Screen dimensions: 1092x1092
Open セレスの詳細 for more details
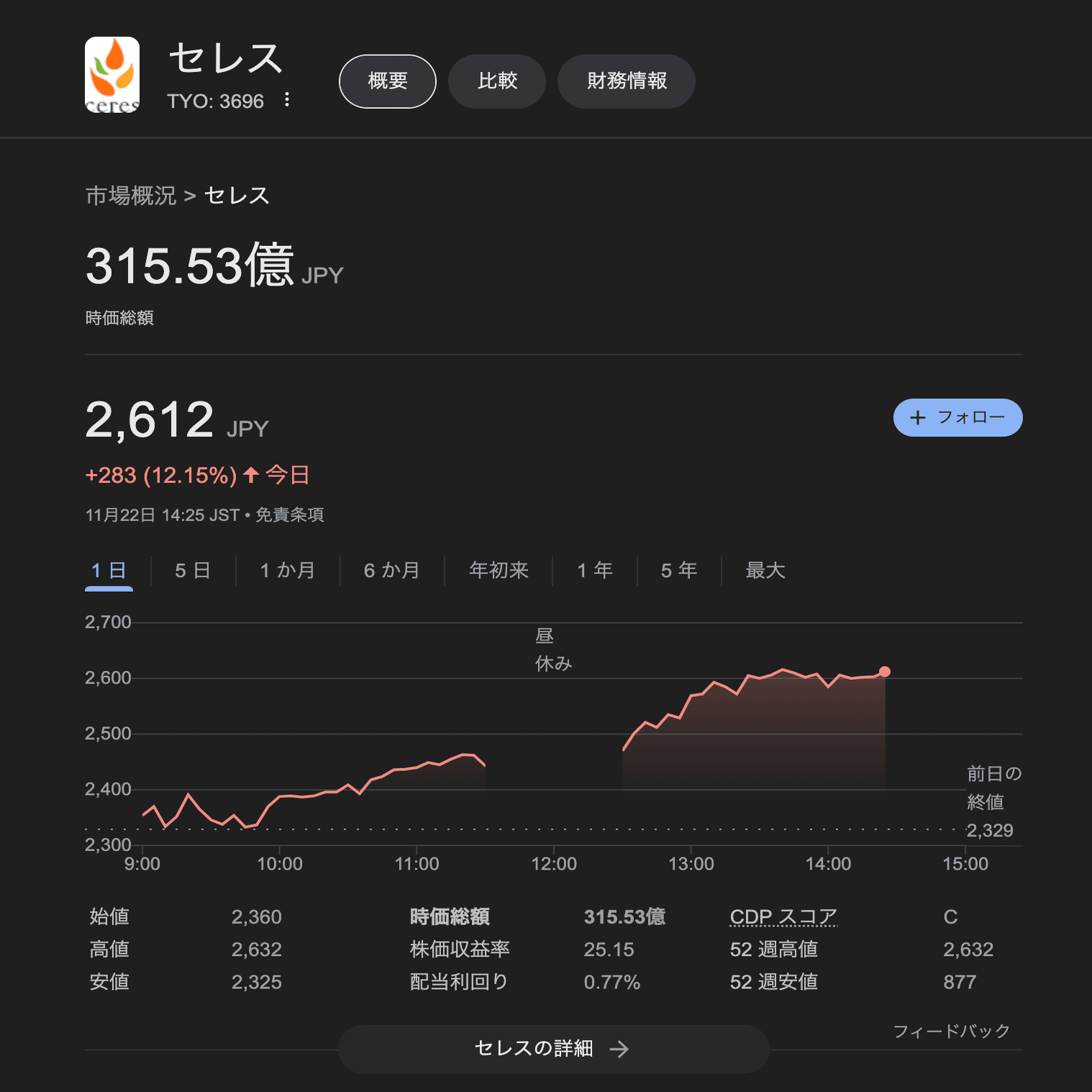553,1049
